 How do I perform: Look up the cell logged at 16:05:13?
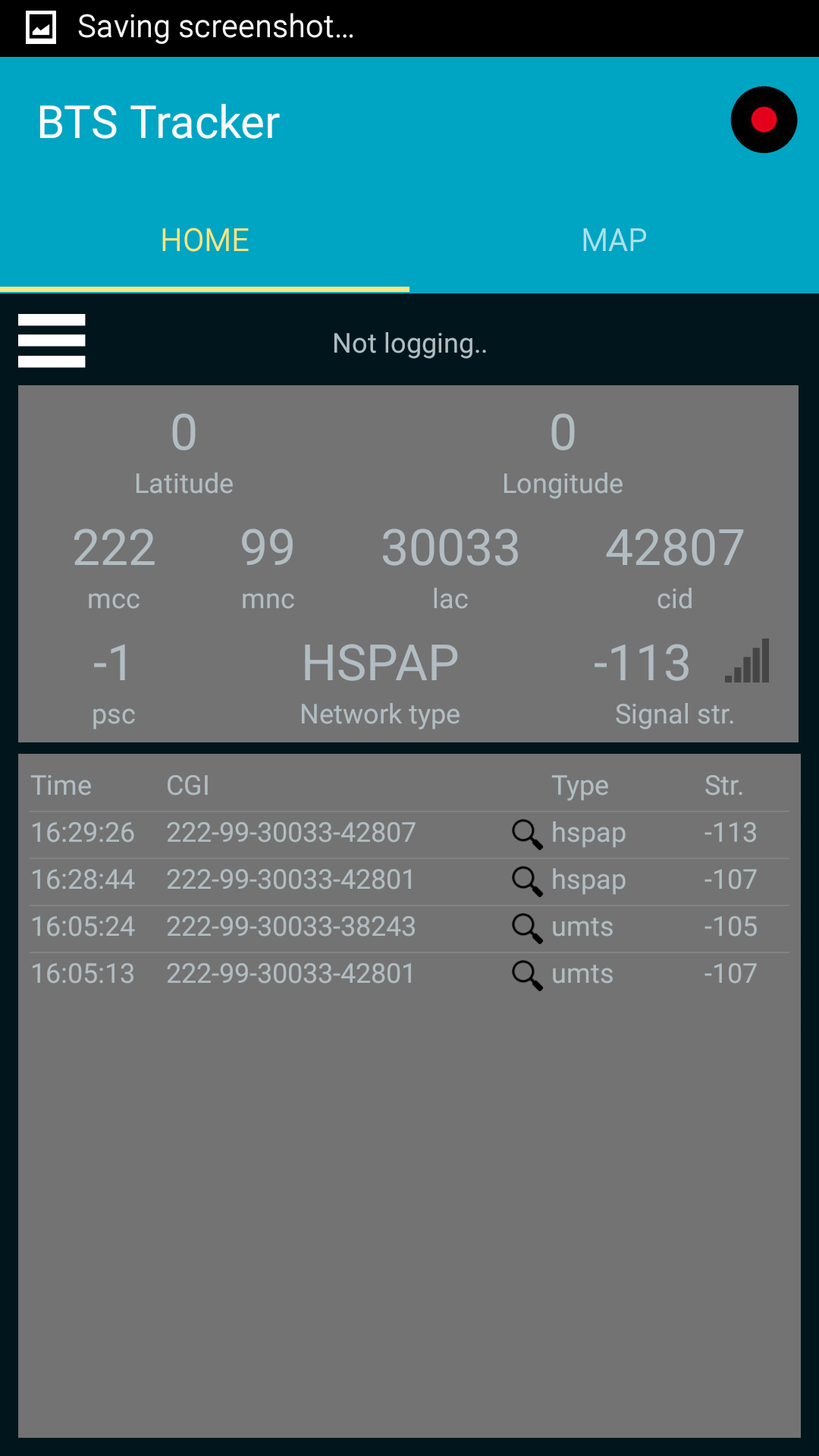(527, 974)
